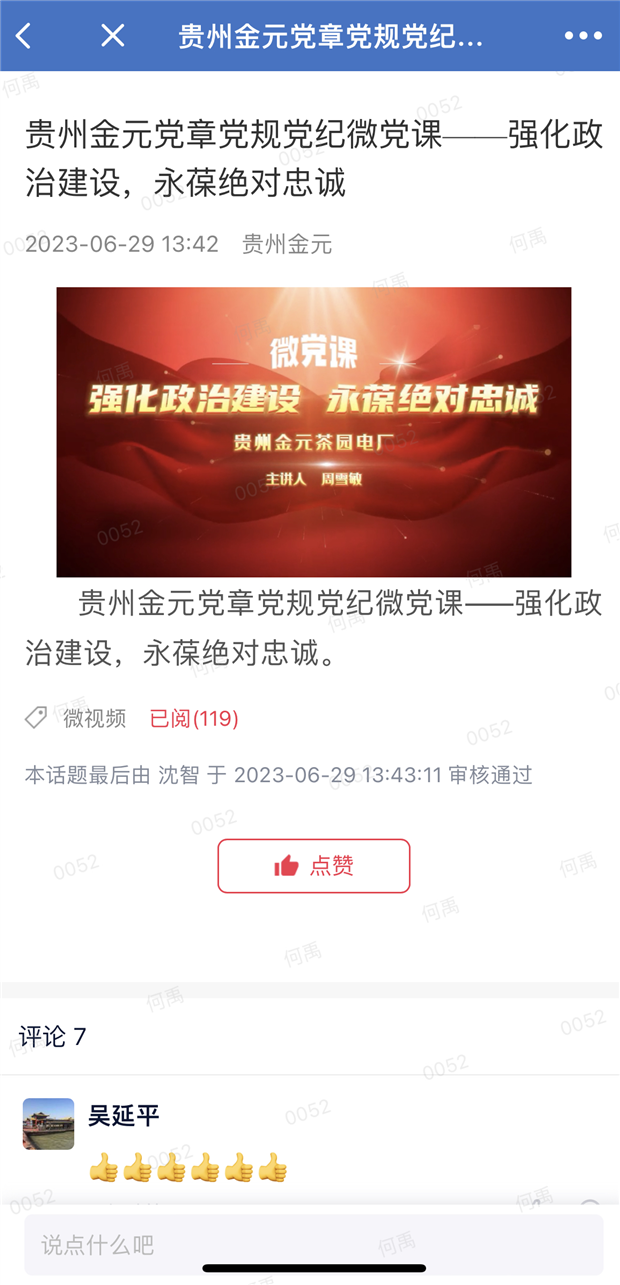Play the 微党课 video thumbnail

coord(313,432)
